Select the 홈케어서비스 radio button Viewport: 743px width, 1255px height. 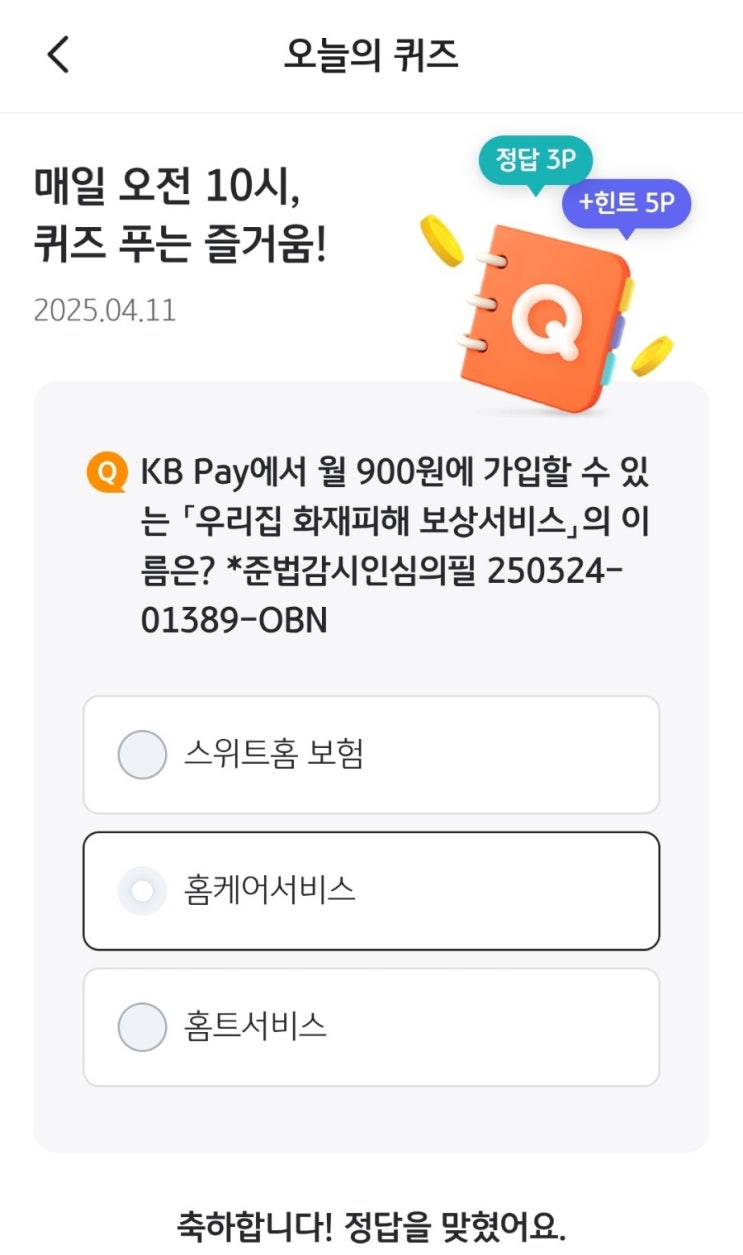point(142,890)
